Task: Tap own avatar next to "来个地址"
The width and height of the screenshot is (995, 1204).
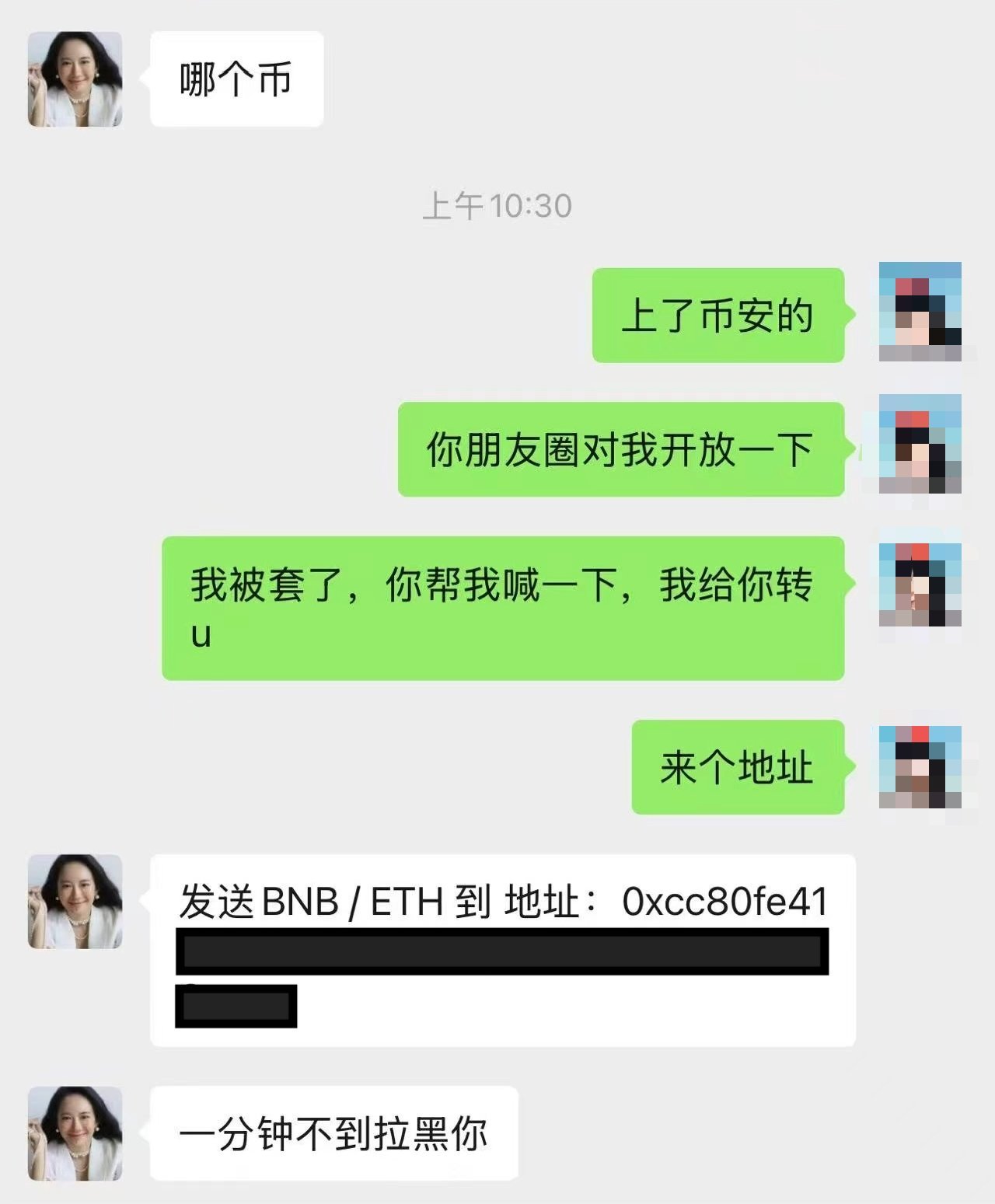Action: [920, 767]
